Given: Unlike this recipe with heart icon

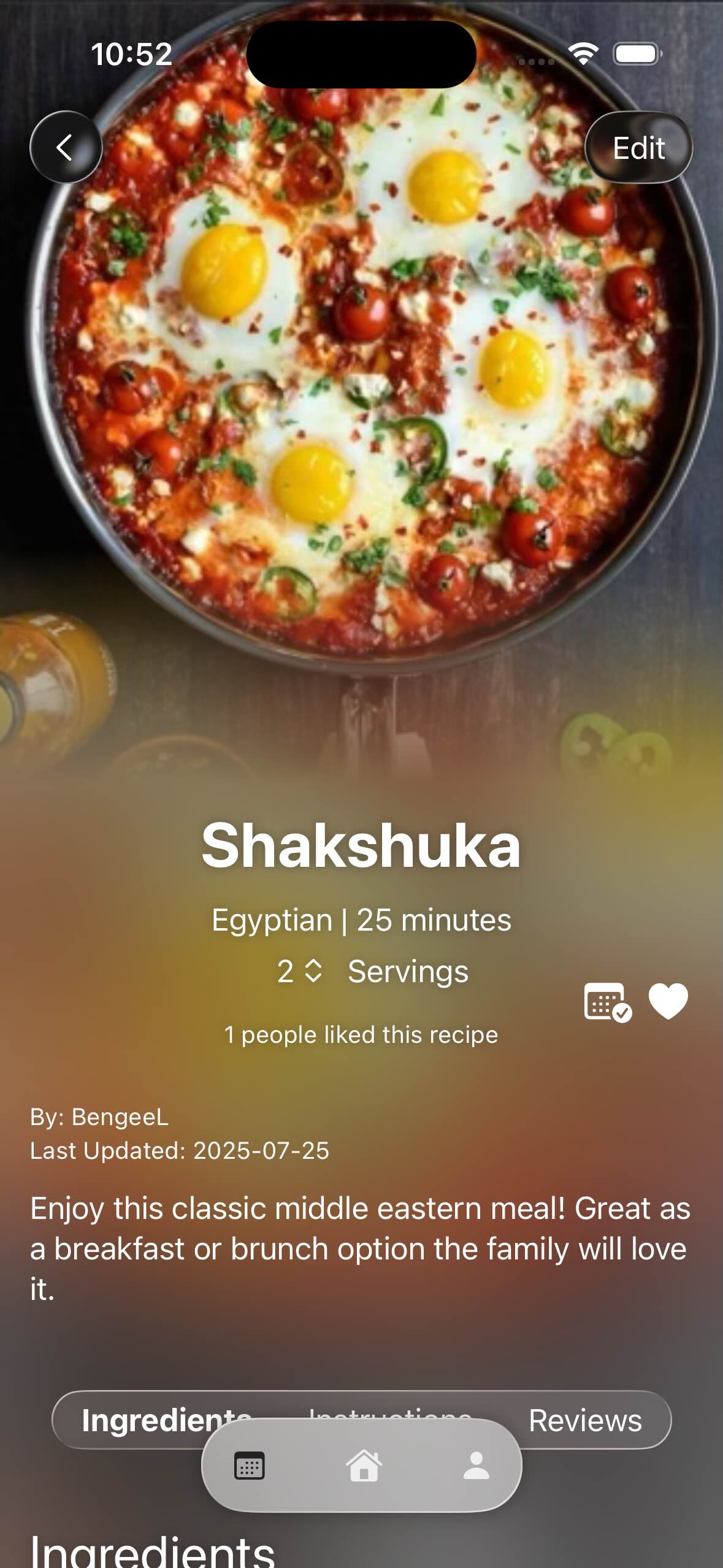Looking at the screenshot, I should pyautogui.click(x=668, y=1001).
